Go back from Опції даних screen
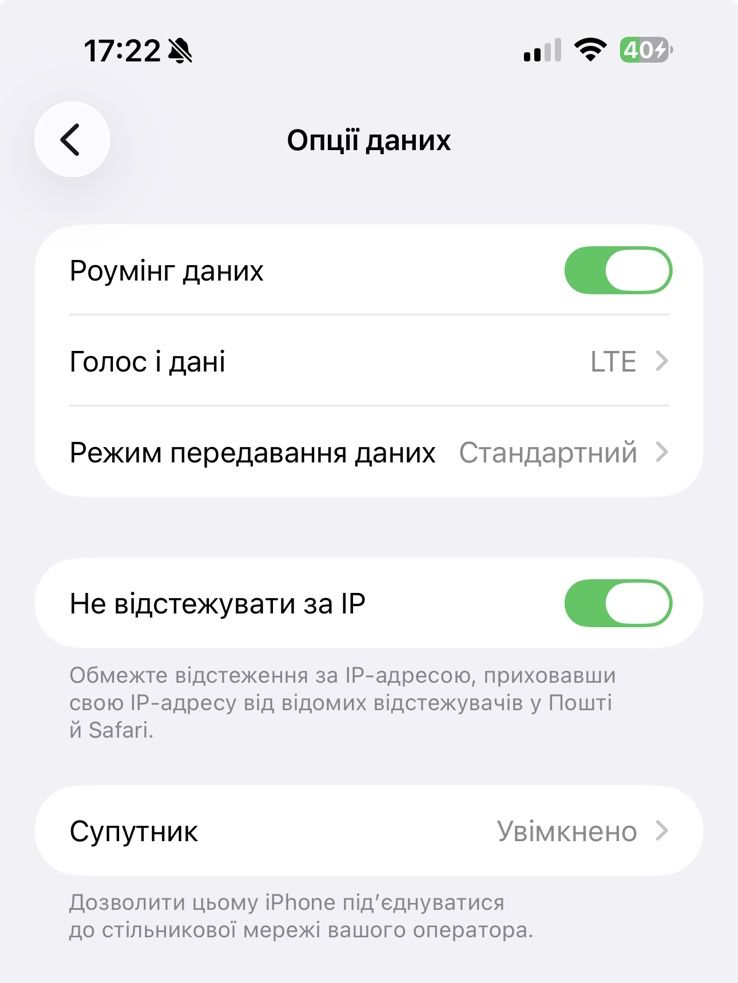 pos(71,140)
